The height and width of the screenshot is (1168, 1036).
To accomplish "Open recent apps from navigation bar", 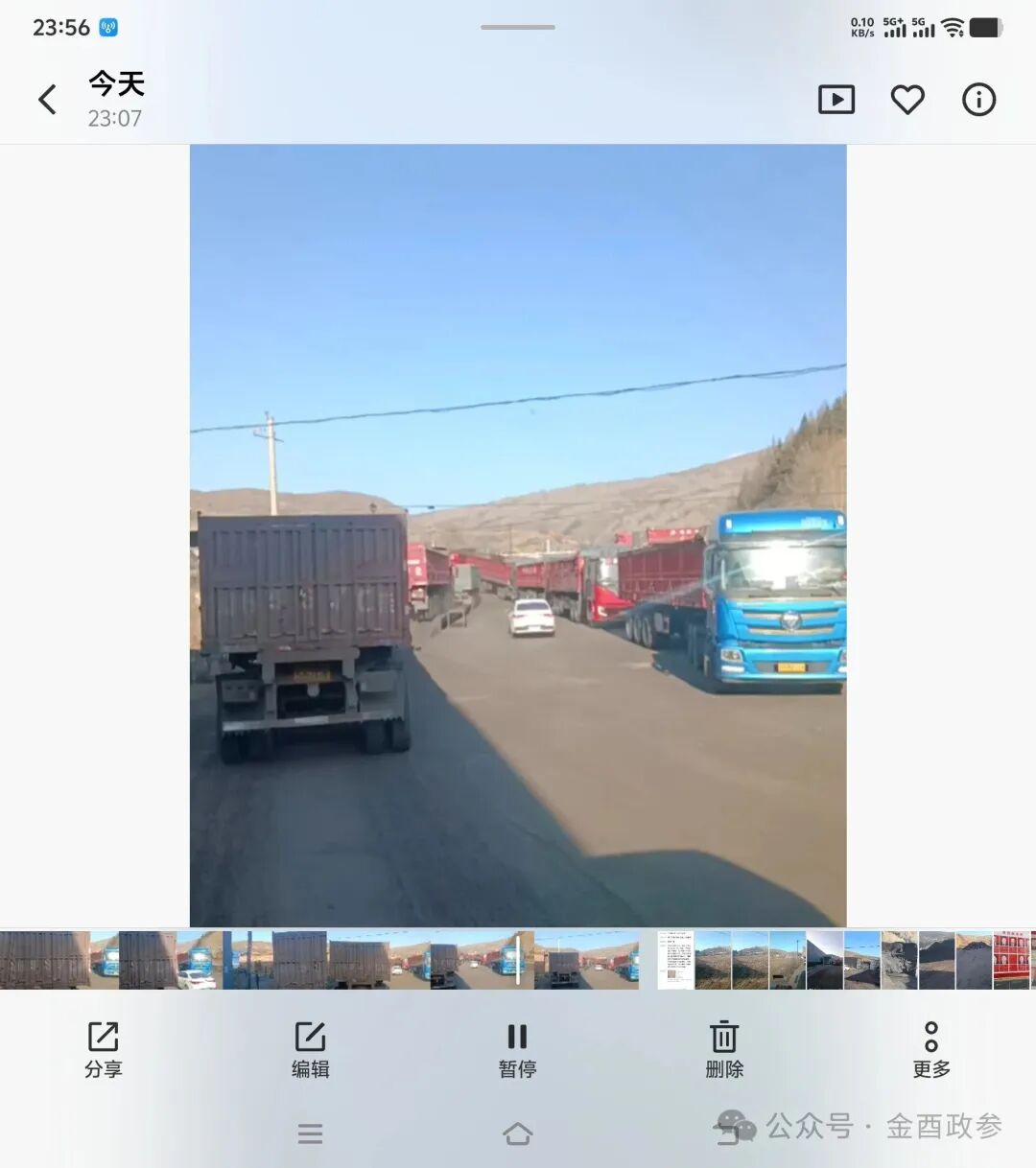I will [310, 1134].
